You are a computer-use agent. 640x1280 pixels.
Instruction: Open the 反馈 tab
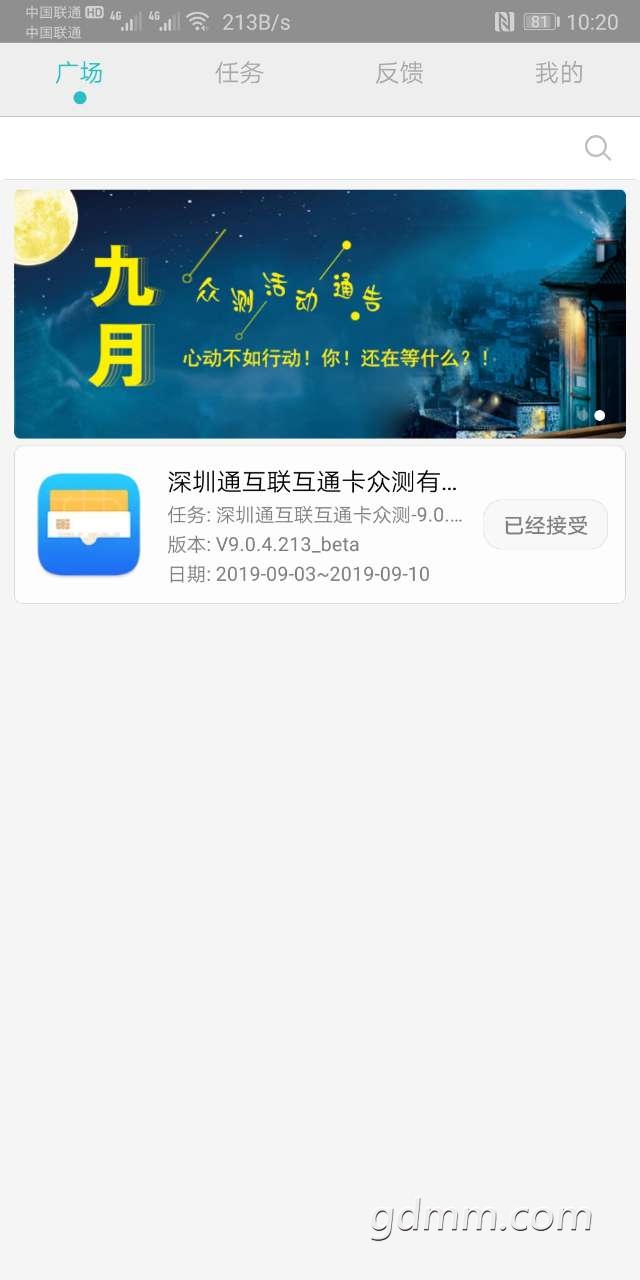click(x=399, y=73)
